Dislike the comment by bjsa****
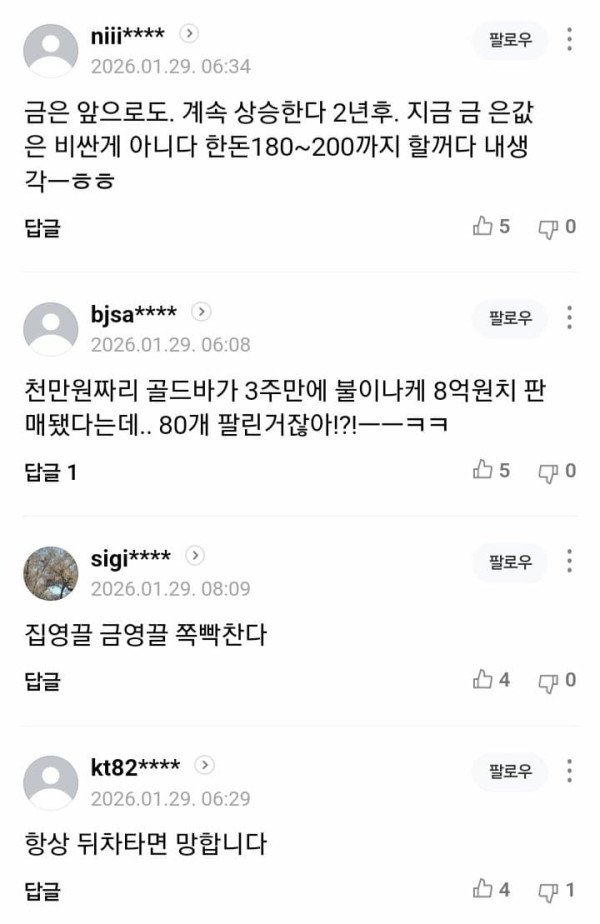600x924 pixels. pyautogui.click(x=557, y=471)
